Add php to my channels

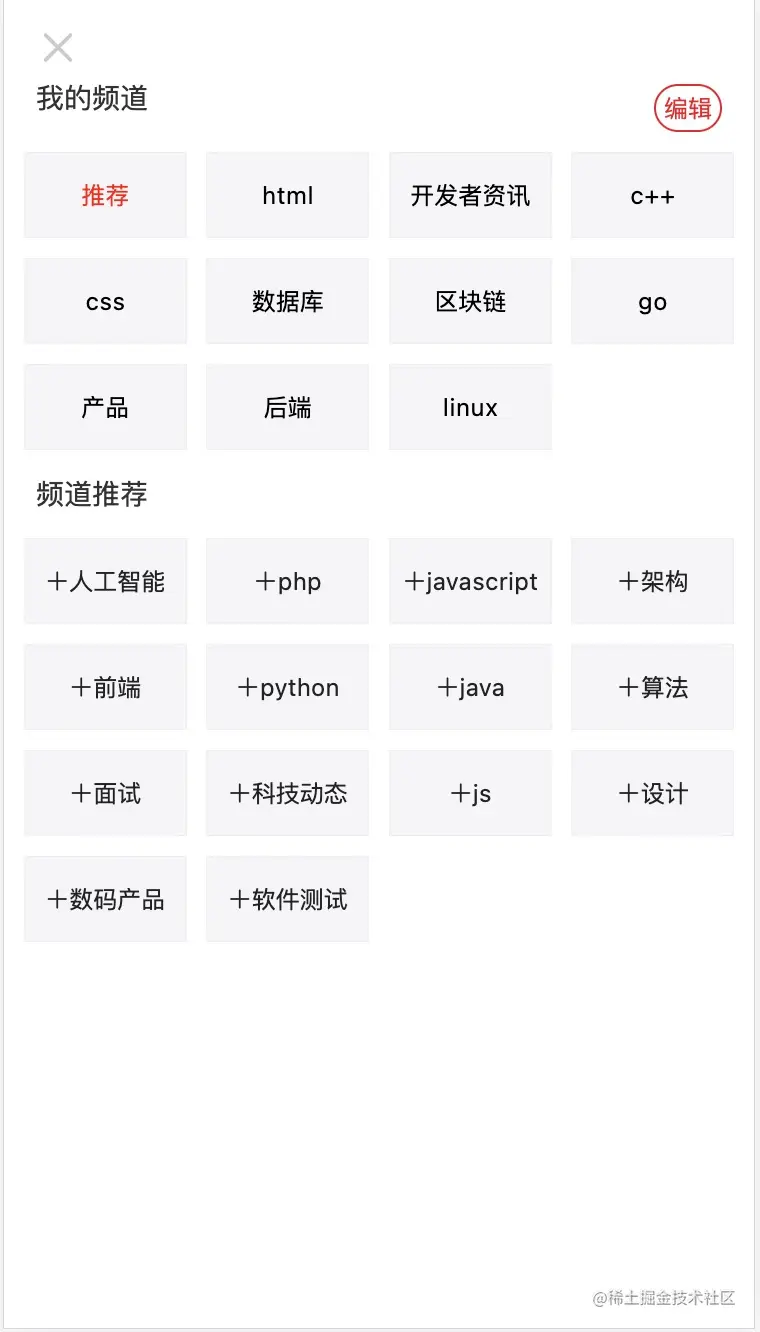(x=288, y=581)
